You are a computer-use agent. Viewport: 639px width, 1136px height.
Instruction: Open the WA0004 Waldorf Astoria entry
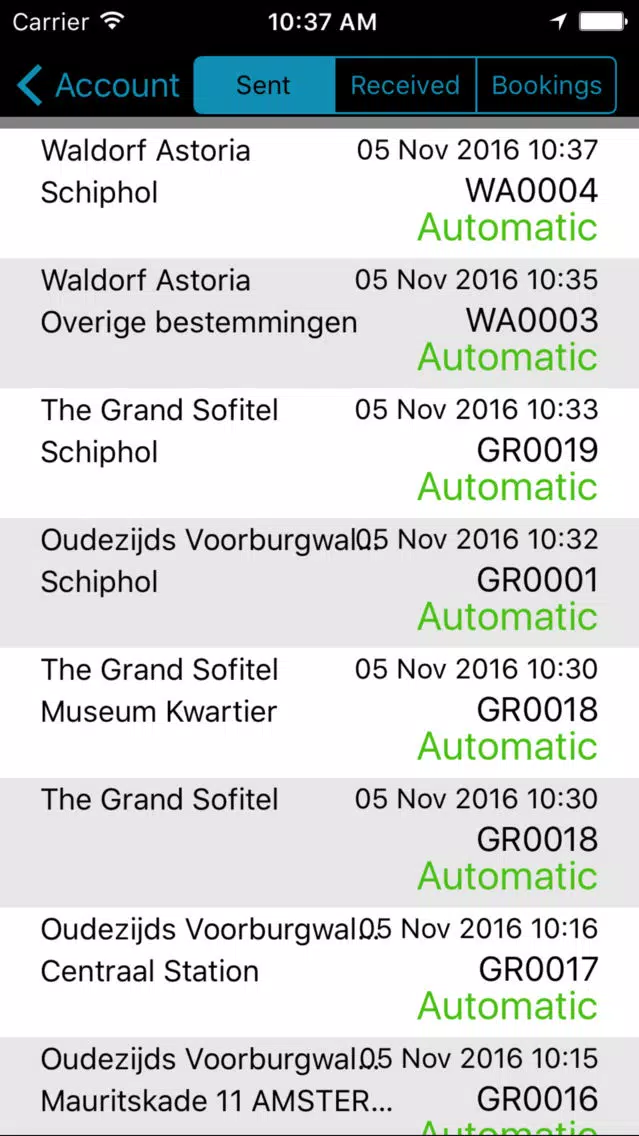pyautogui.click(x=320, y=193)
